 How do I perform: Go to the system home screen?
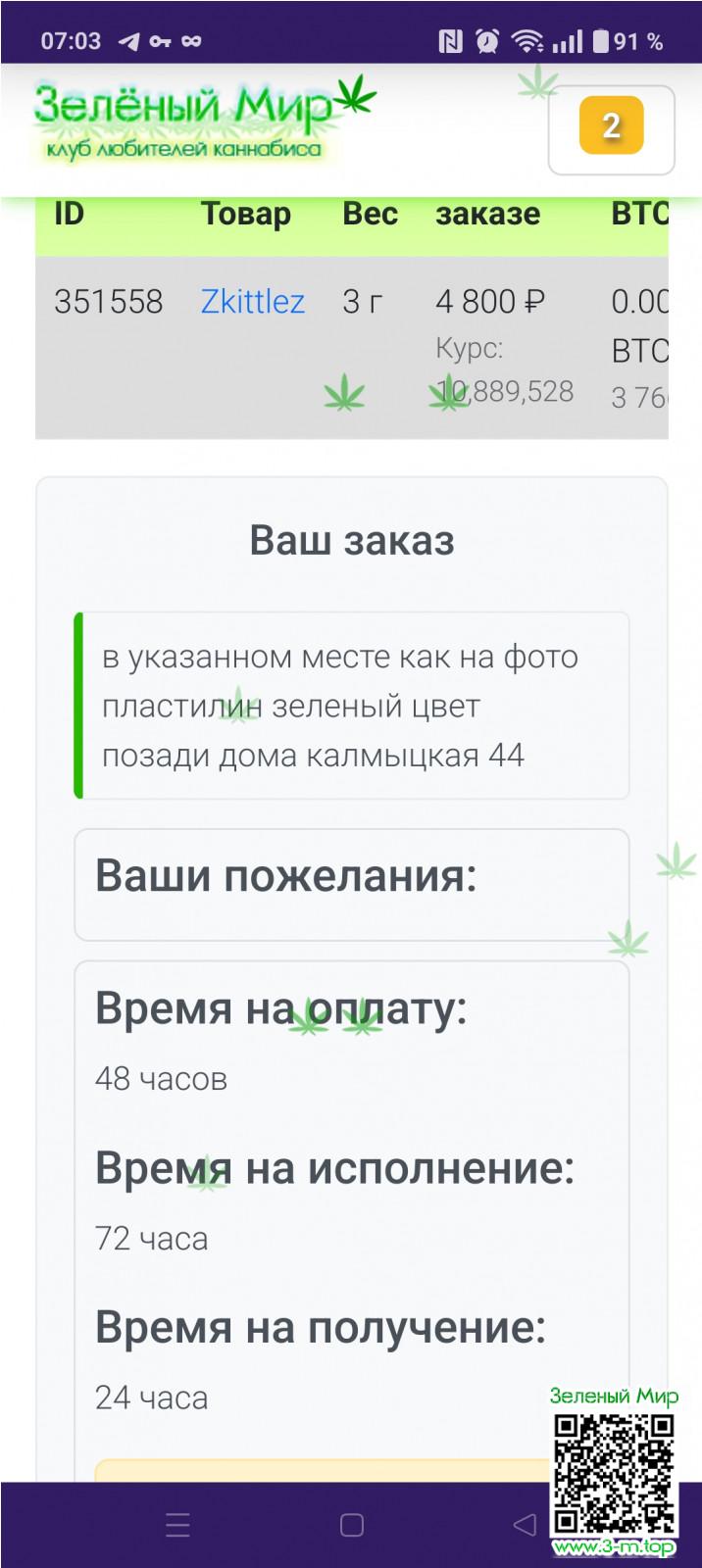point(351,1525)
